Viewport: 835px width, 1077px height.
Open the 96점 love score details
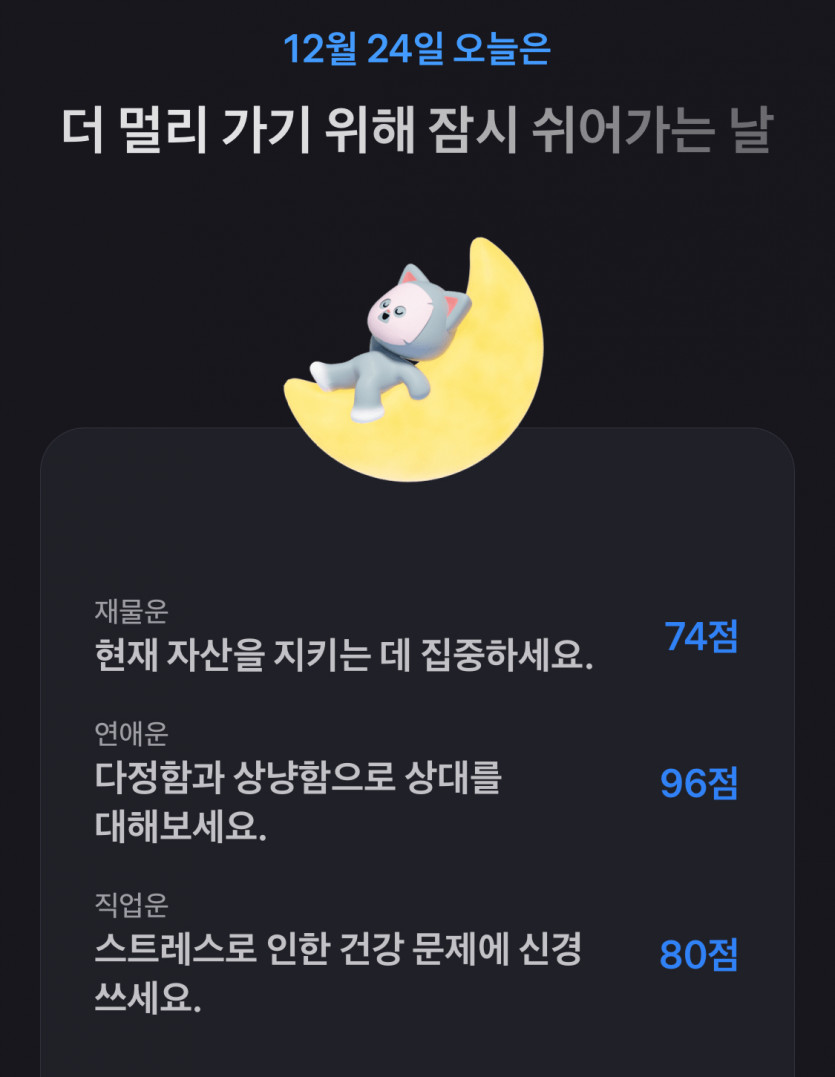(x=700, y=785)
